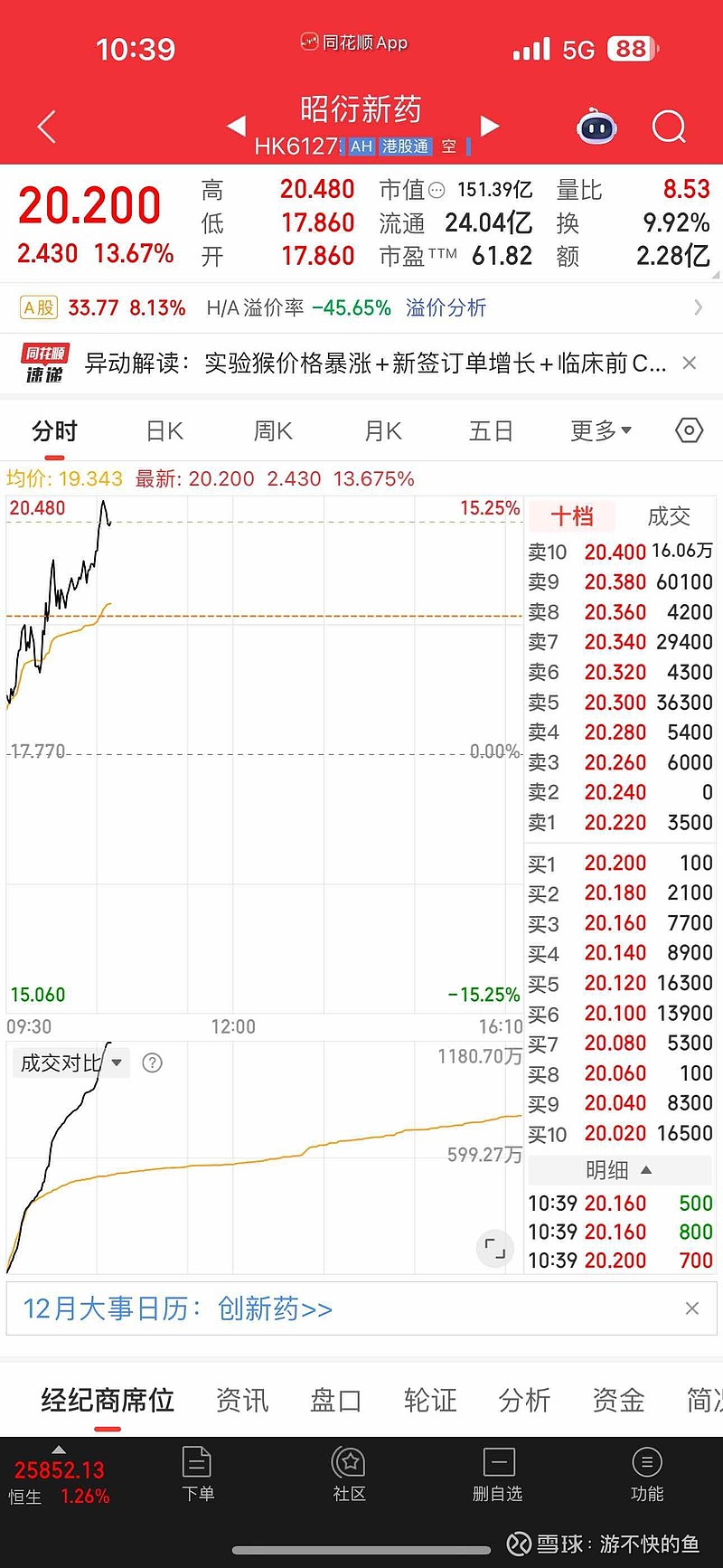Viewport: 723px width, 1568px height.
Task: Open chart settings via the gear icon
Action: click(x=689, y=431)
